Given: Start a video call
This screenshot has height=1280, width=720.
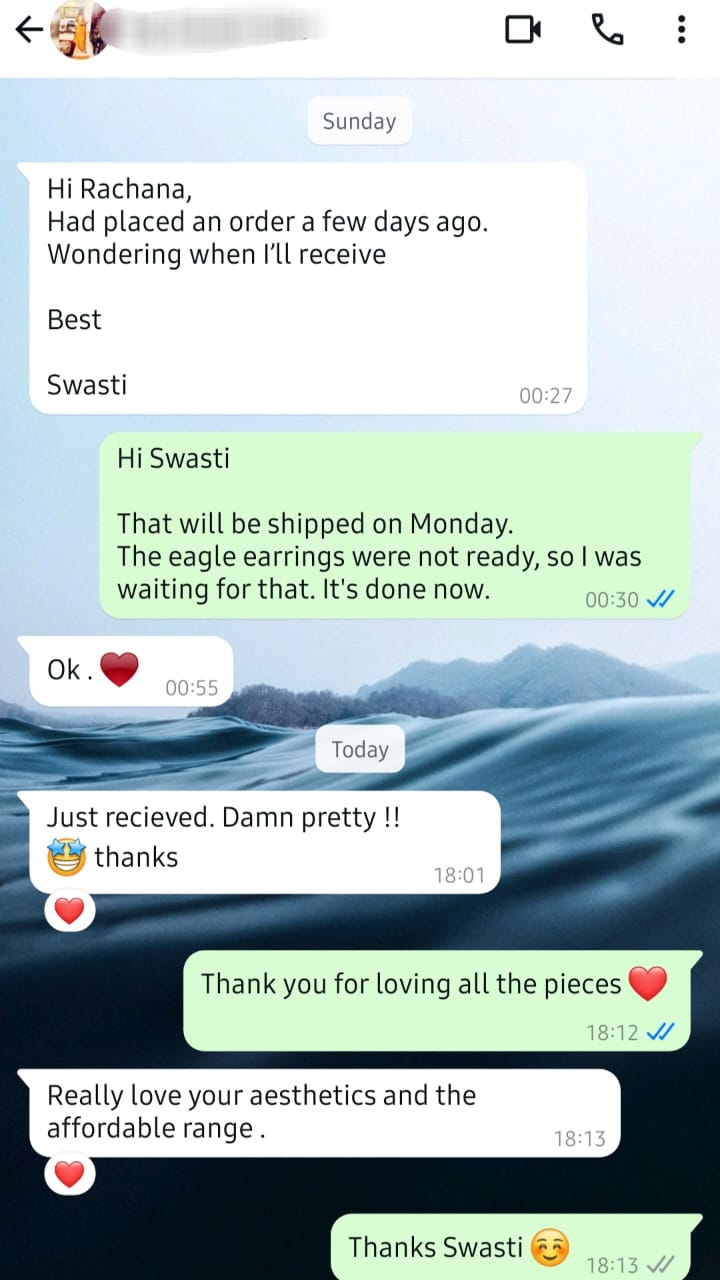Looking at the screenshot, I should click(522, 30).
